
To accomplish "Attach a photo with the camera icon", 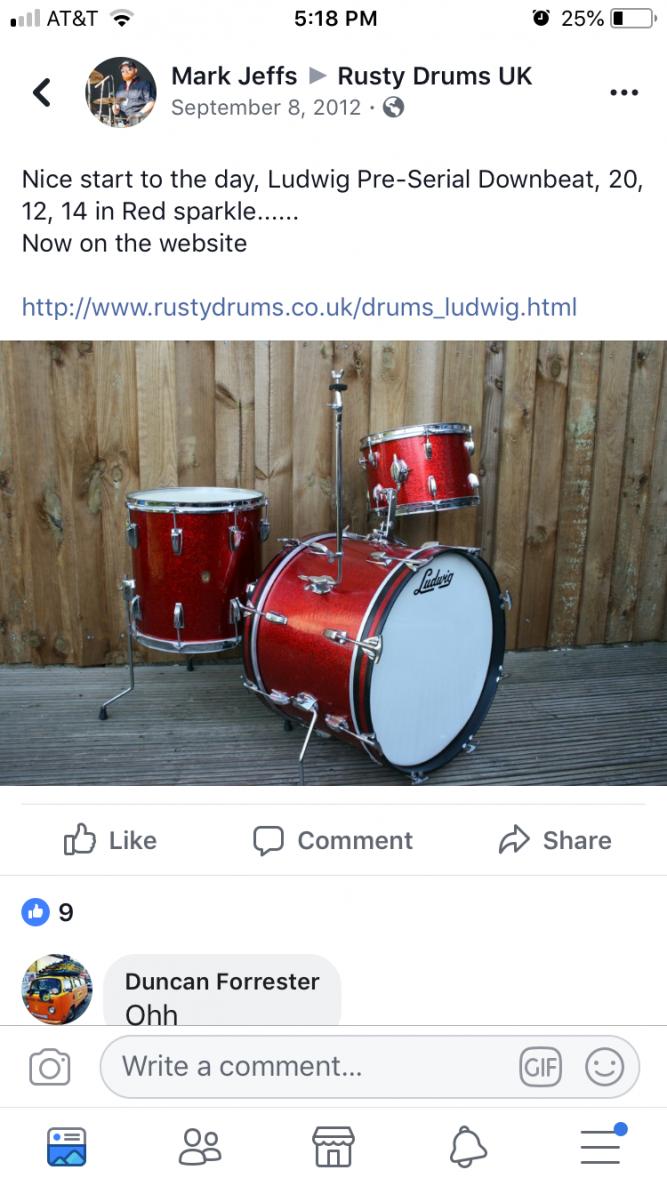I will (50, 1067).
